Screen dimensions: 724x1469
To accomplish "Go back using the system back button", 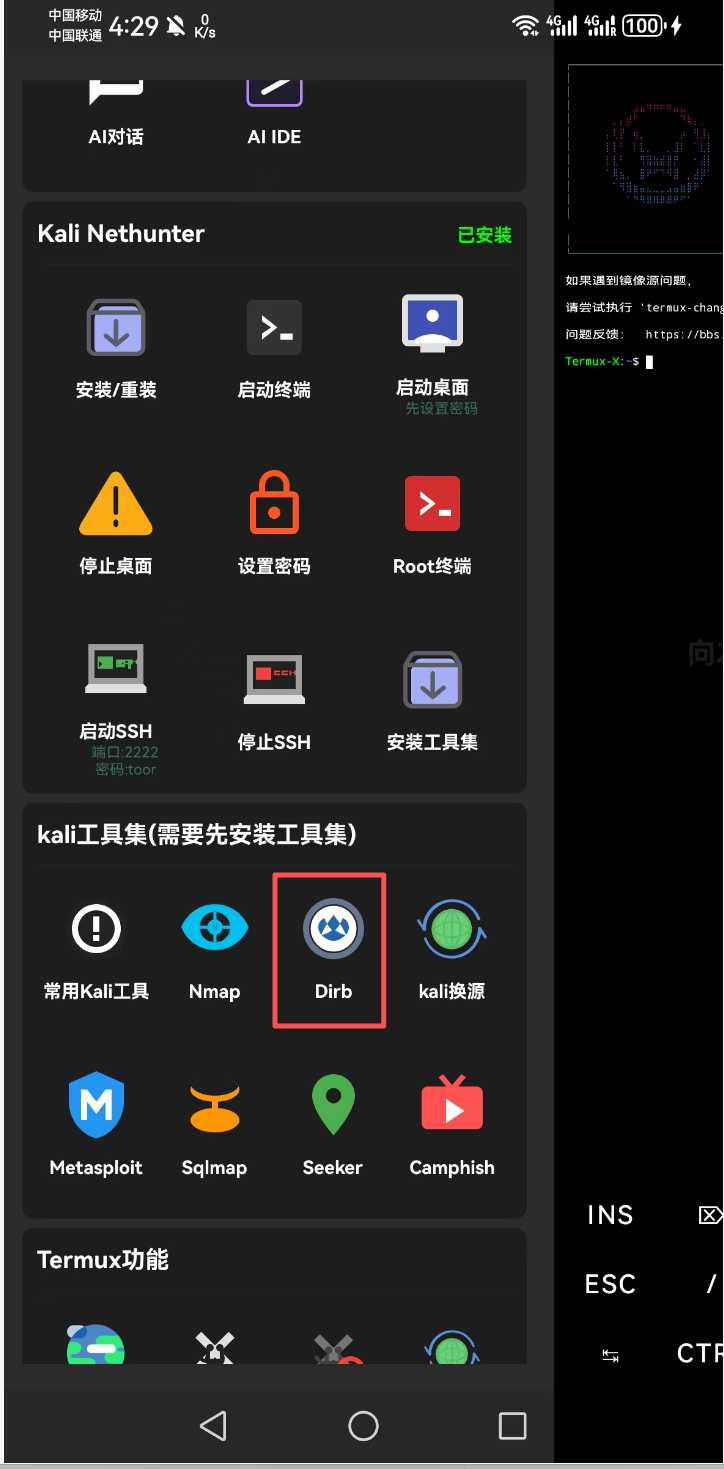I will point(213,1426).
